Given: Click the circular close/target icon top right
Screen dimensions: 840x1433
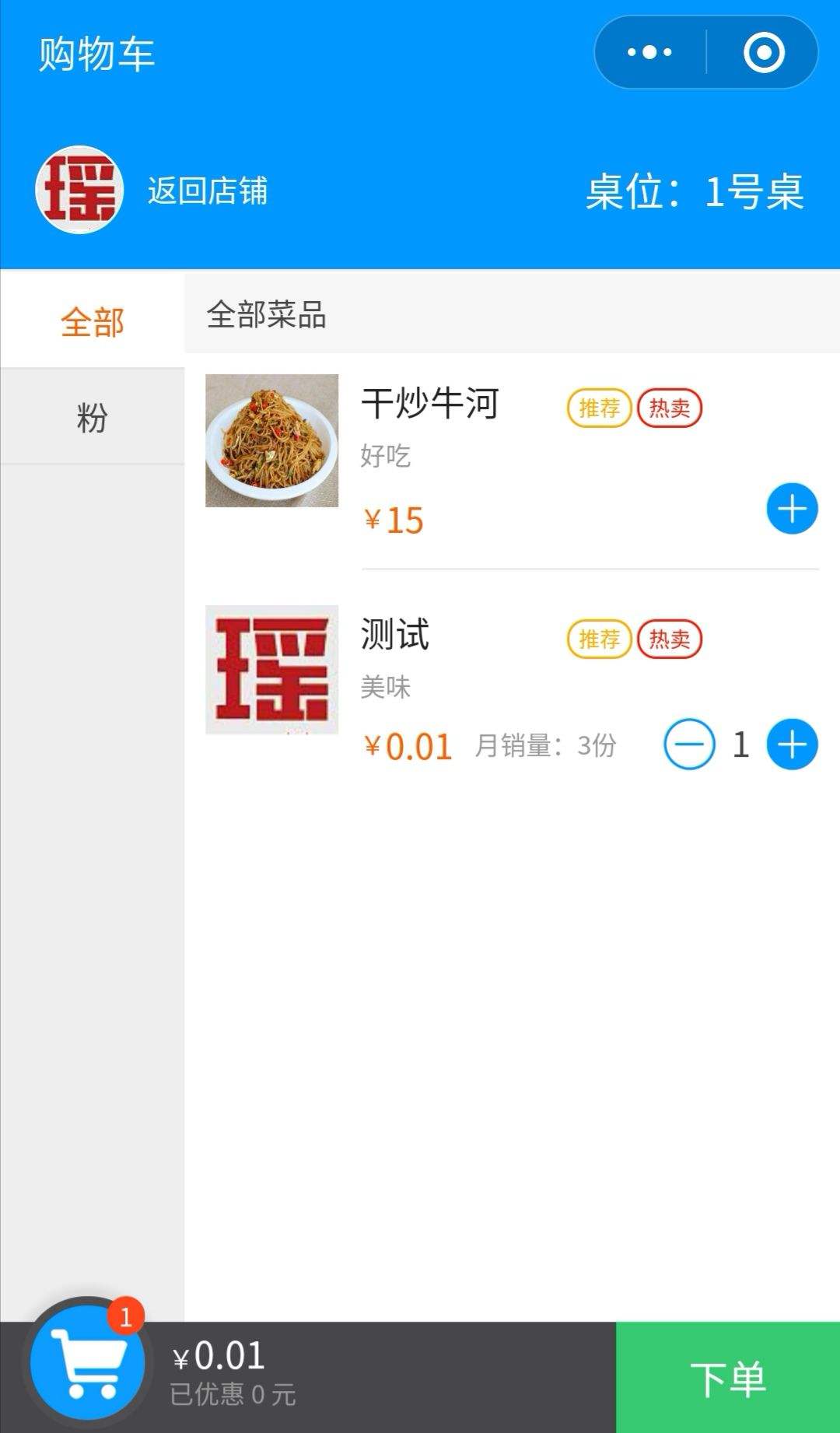Looking at the screenshot, I should (765, 51).
